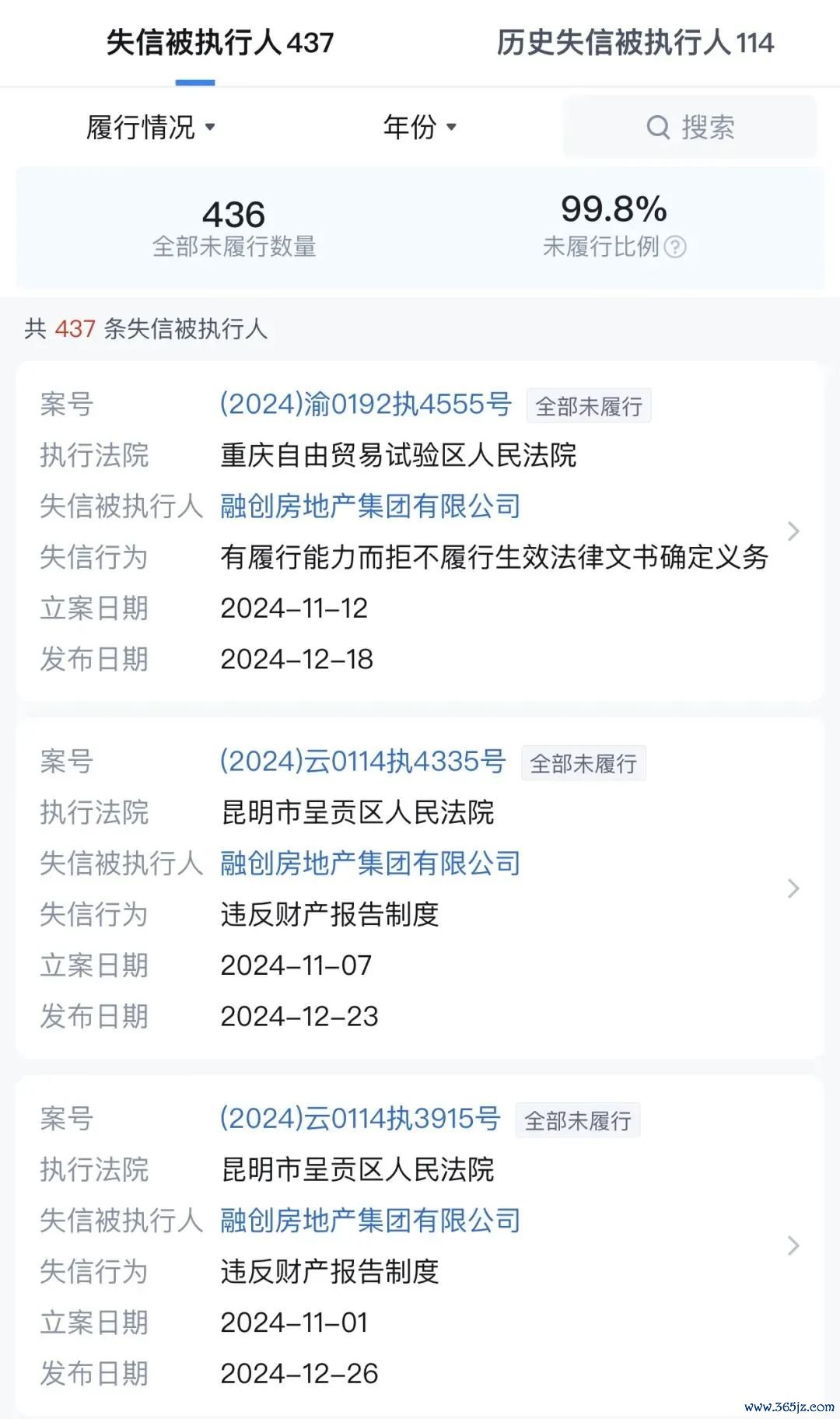Open 融创房地产集团有限公司 in the 云0114执3915号 record
This screenshot has width=840, height=1419.
click(x=370, y=1221)
